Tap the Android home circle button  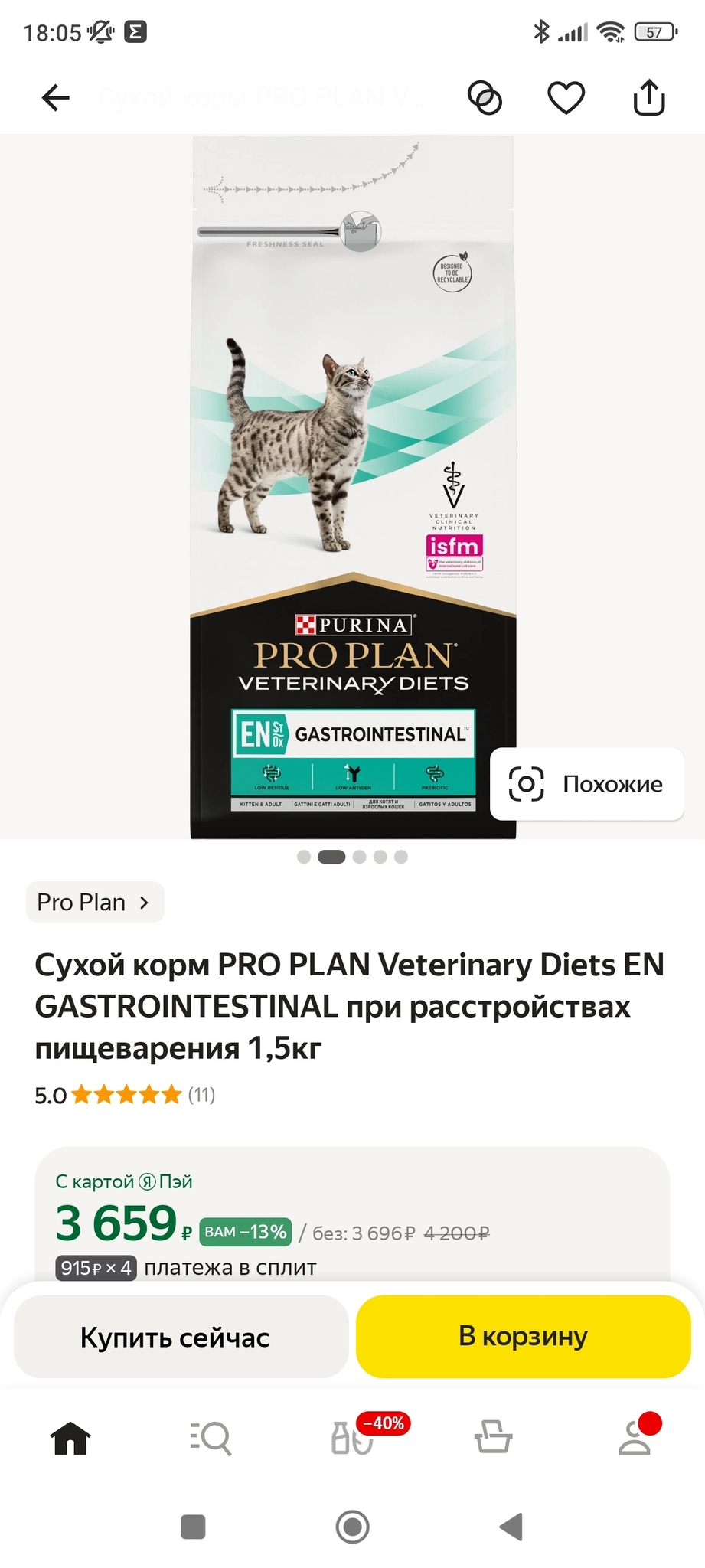pyautogui.click(x=352, y=1527)
